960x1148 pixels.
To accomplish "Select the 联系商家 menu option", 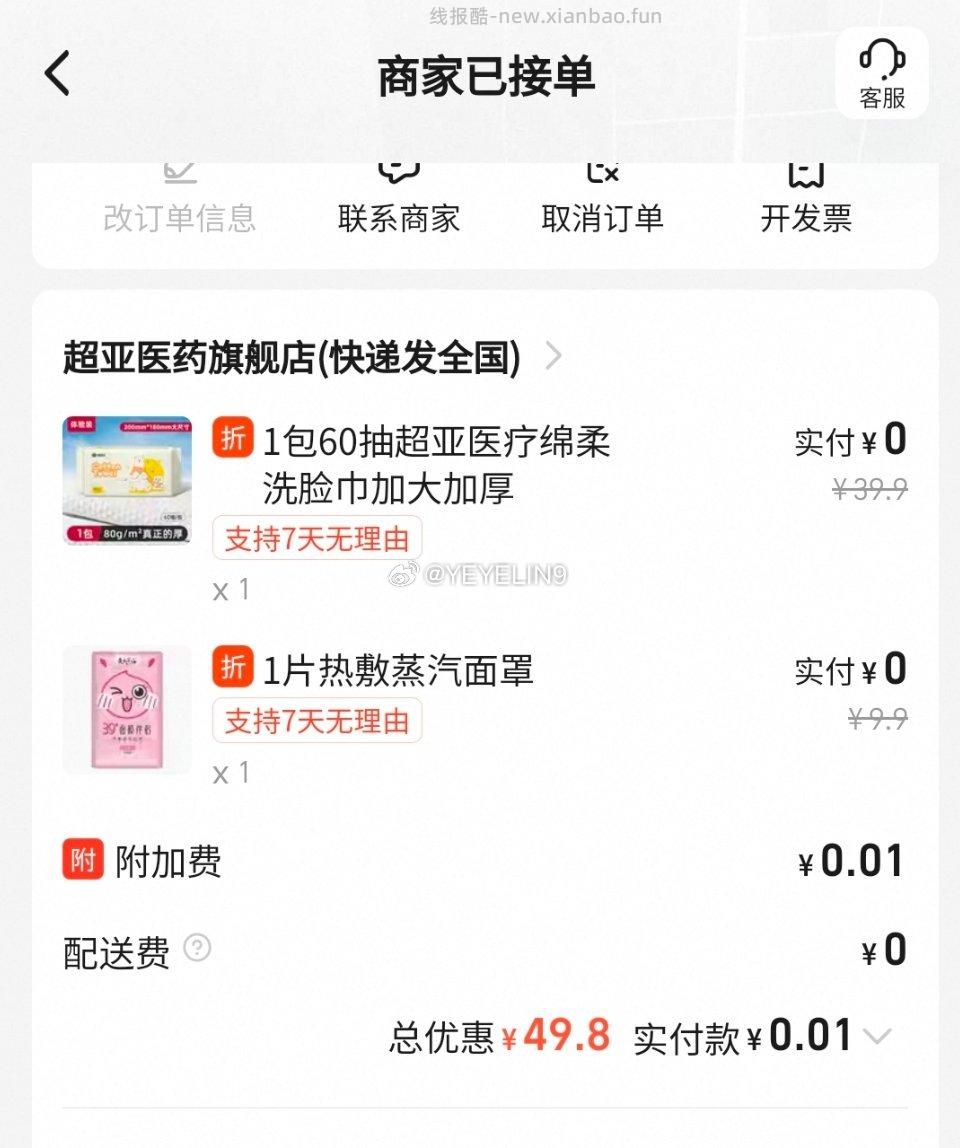I will coord(399,219).
